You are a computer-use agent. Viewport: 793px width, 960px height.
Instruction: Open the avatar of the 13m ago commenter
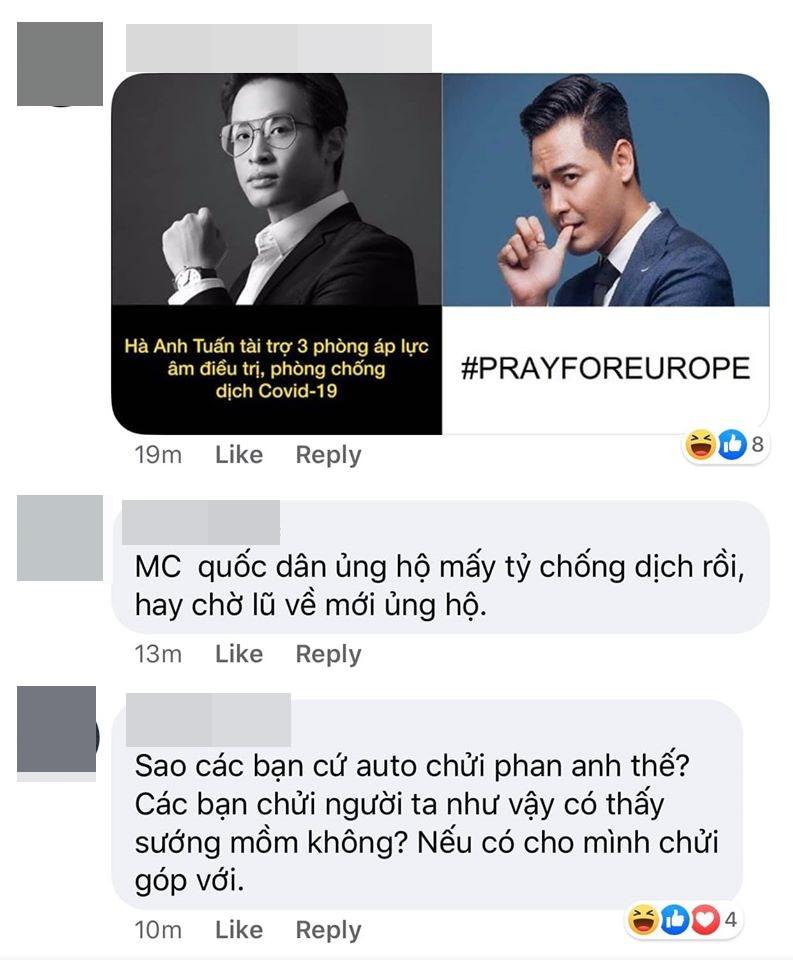[60, 538]
